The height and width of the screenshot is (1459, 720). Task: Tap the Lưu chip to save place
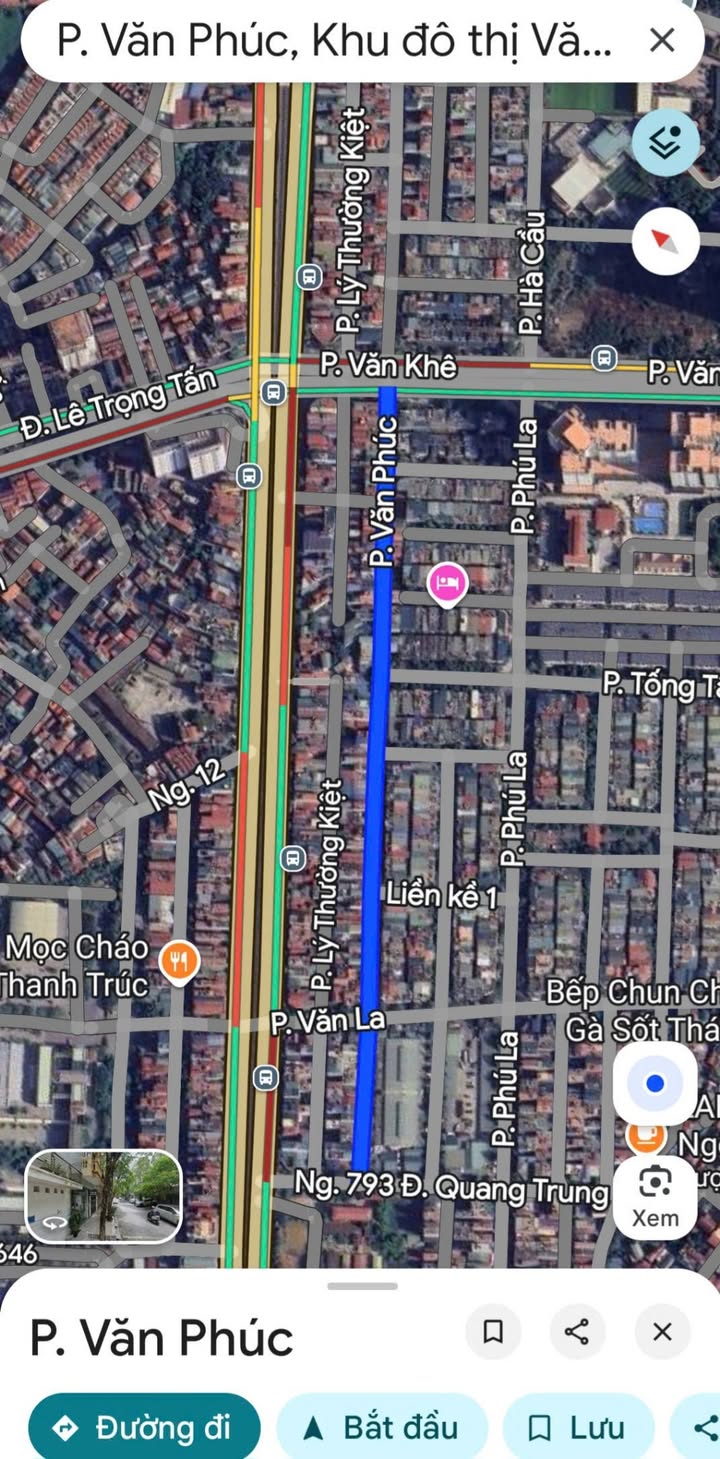coord(578,1427)
